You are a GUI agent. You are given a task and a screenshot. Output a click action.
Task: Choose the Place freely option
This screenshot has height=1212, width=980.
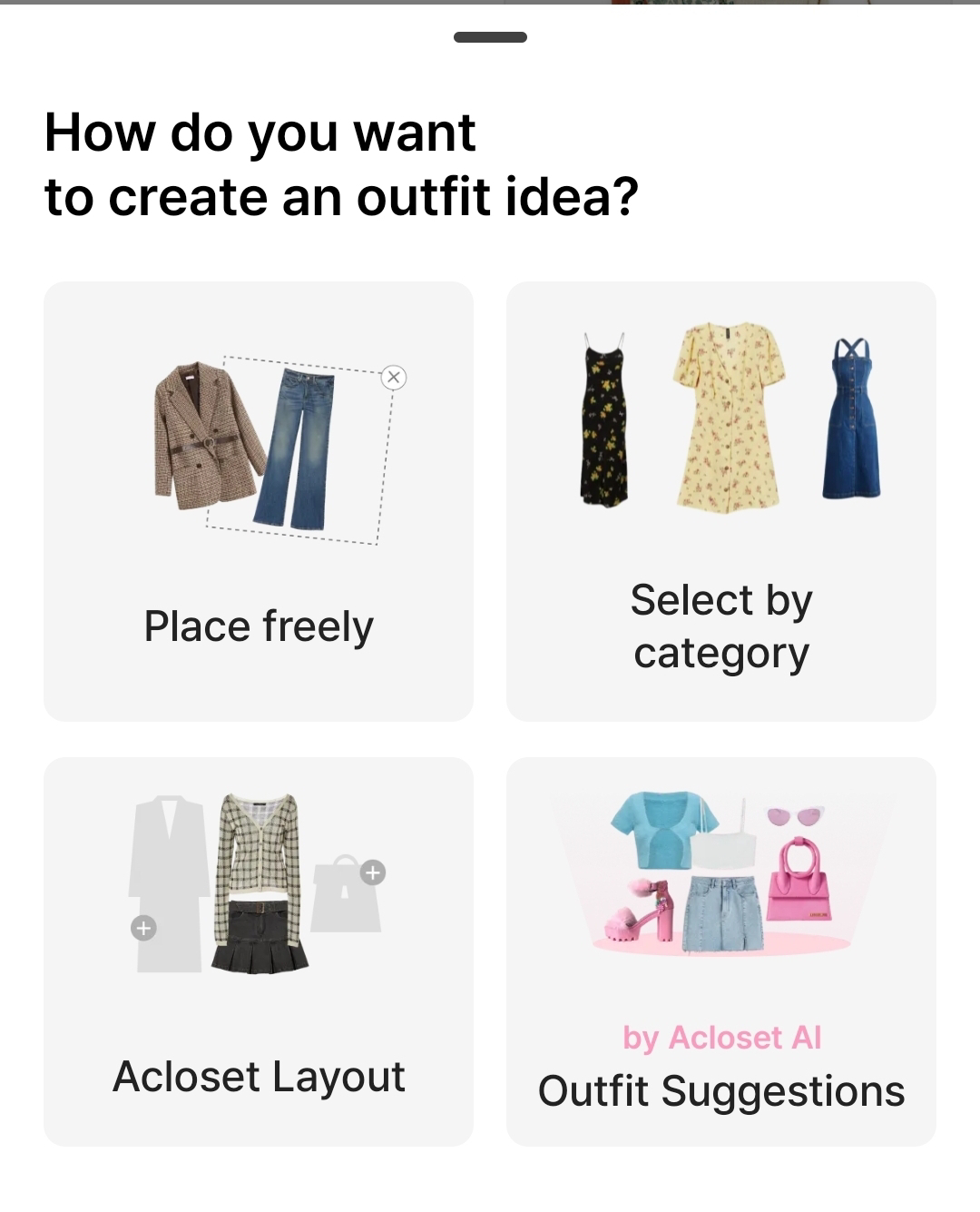259,501
